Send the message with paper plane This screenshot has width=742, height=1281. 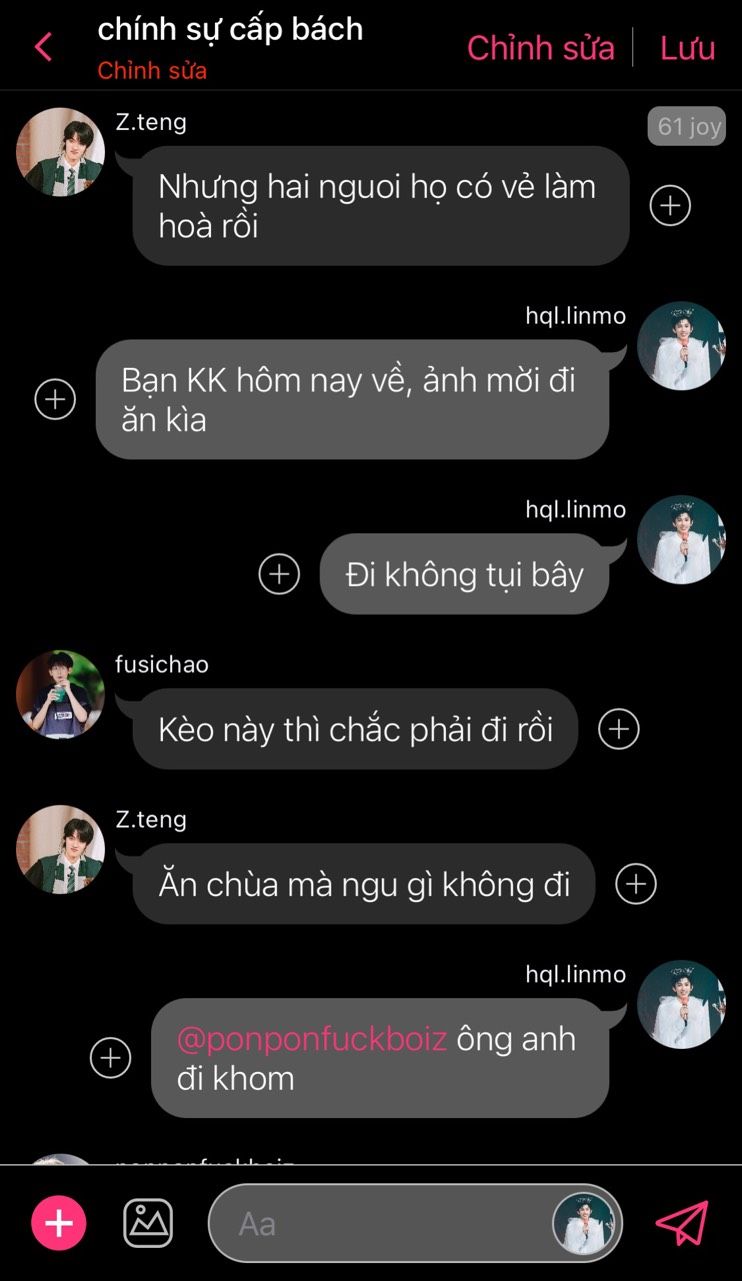682,1223
